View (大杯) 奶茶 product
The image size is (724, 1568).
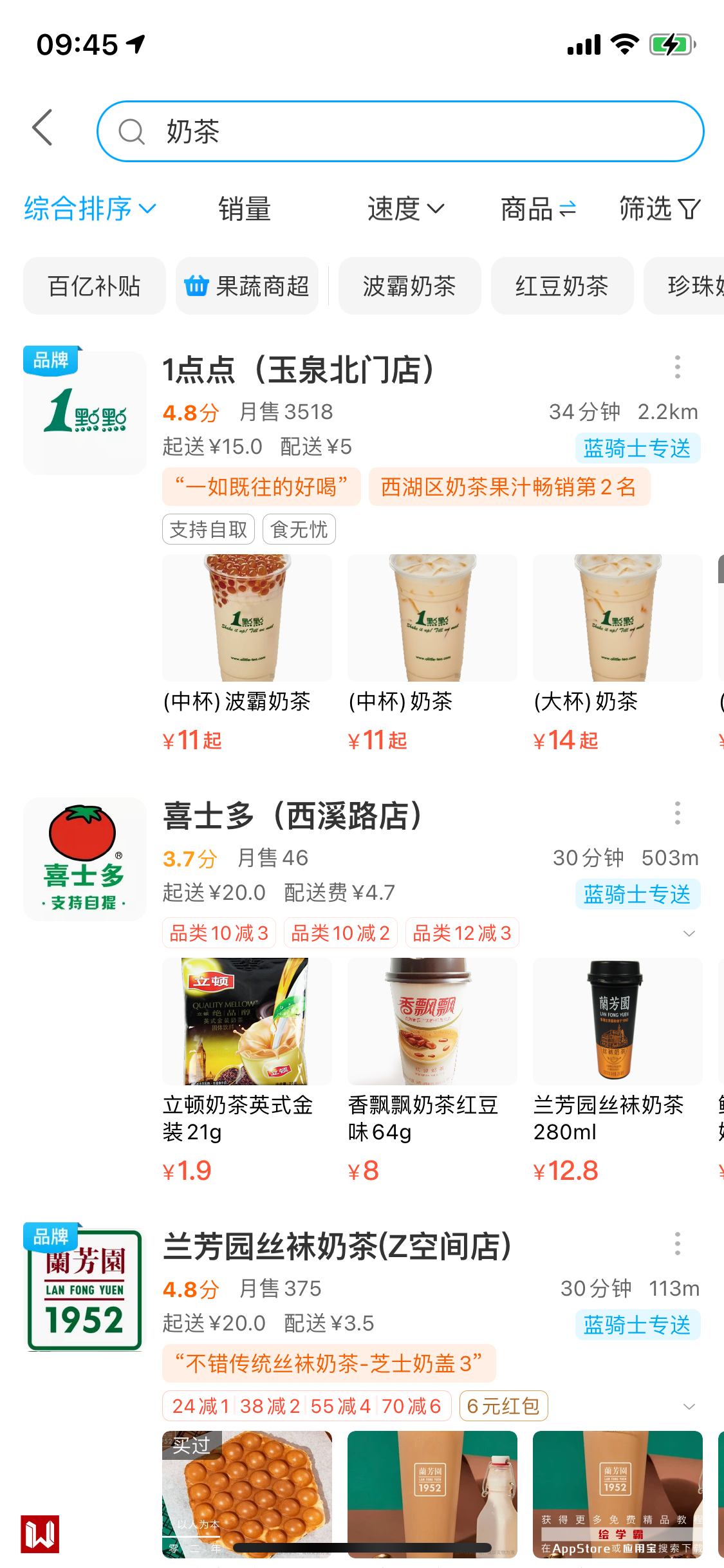point(617,650)
